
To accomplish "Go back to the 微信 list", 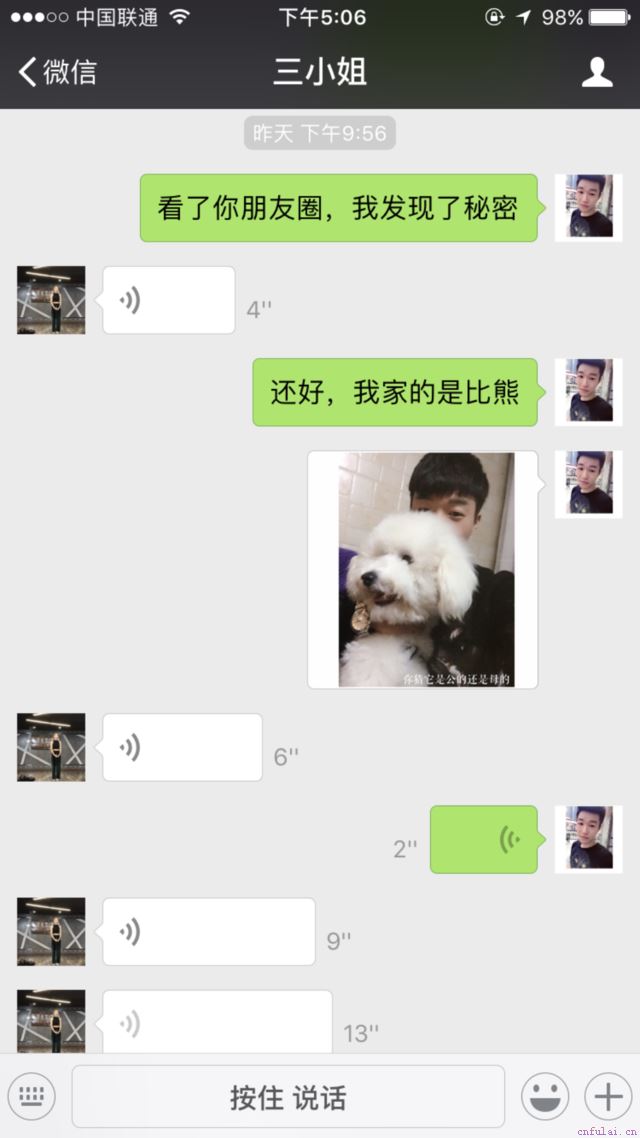I will 58,72.
